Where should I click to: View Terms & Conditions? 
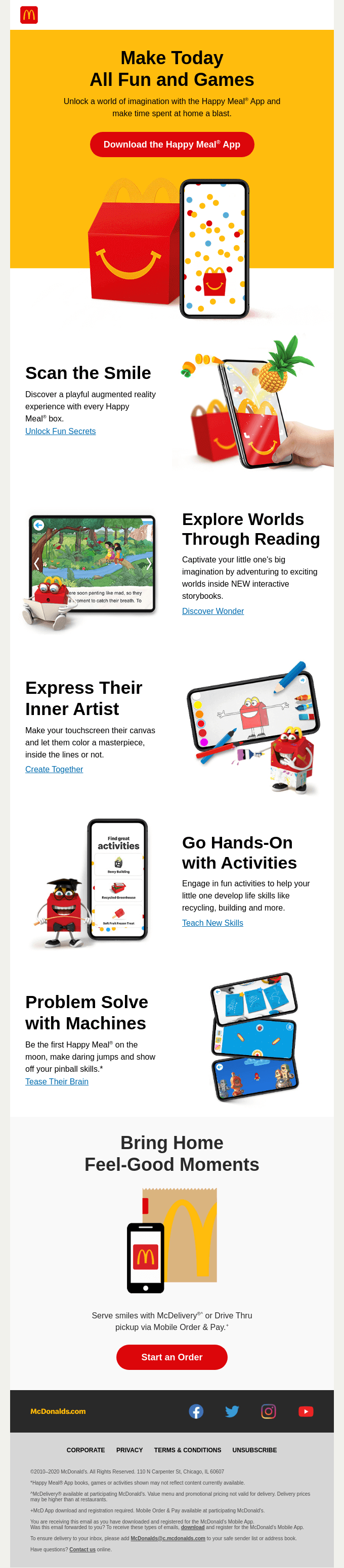187,1450
